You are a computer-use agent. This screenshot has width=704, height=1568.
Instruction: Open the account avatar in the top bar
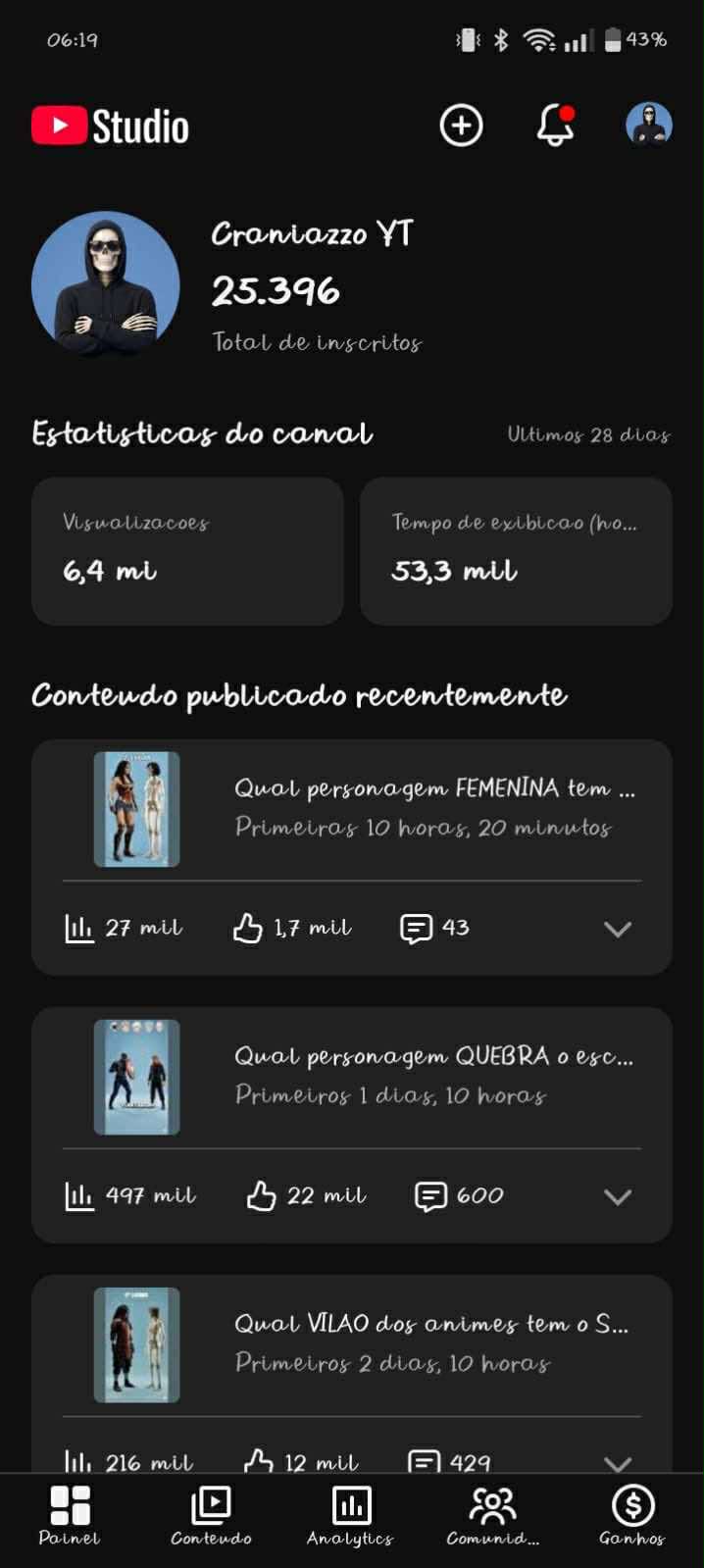649,126
